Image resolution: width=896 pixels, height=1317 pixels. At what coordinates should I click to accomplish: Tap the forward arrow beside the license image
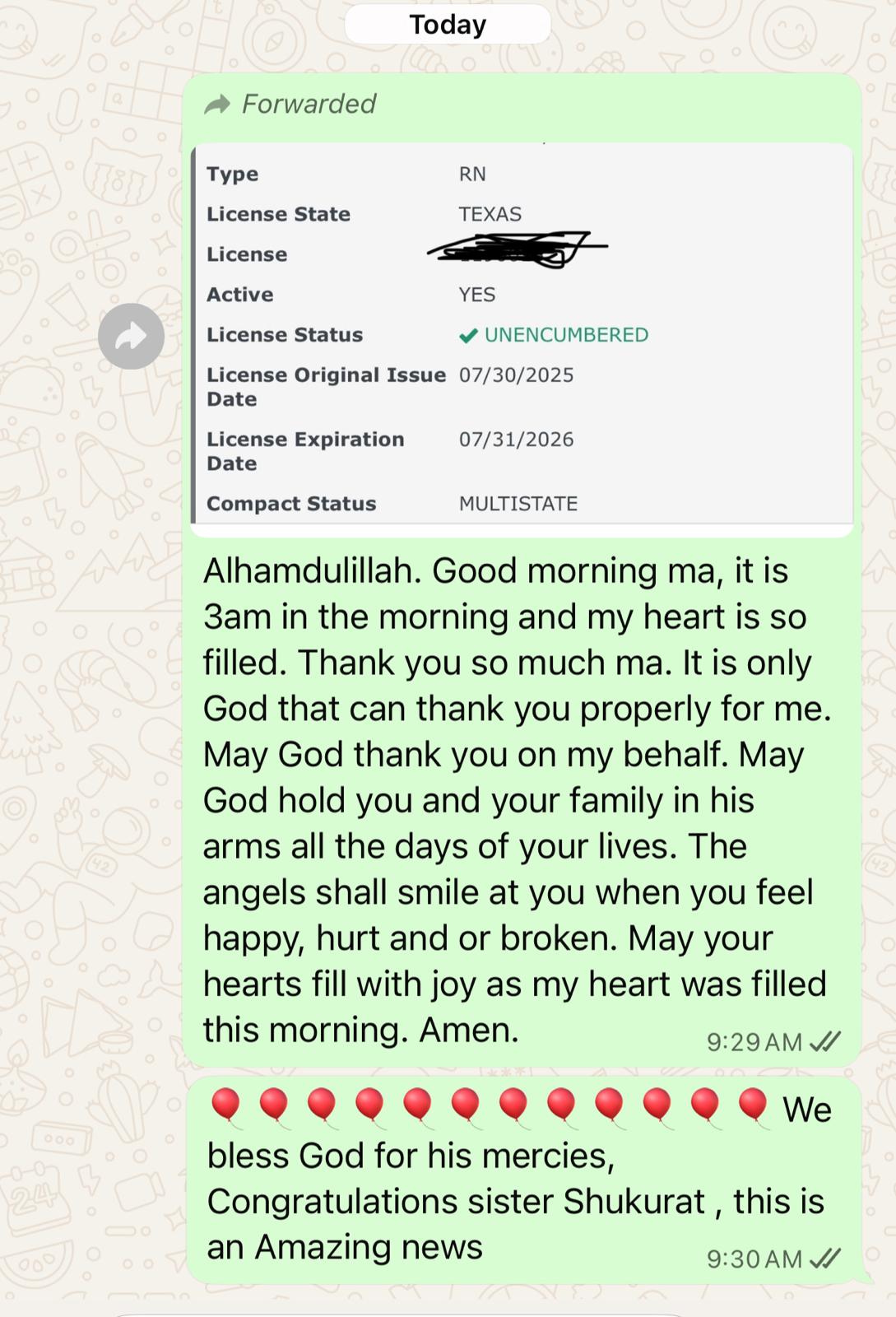131,336
